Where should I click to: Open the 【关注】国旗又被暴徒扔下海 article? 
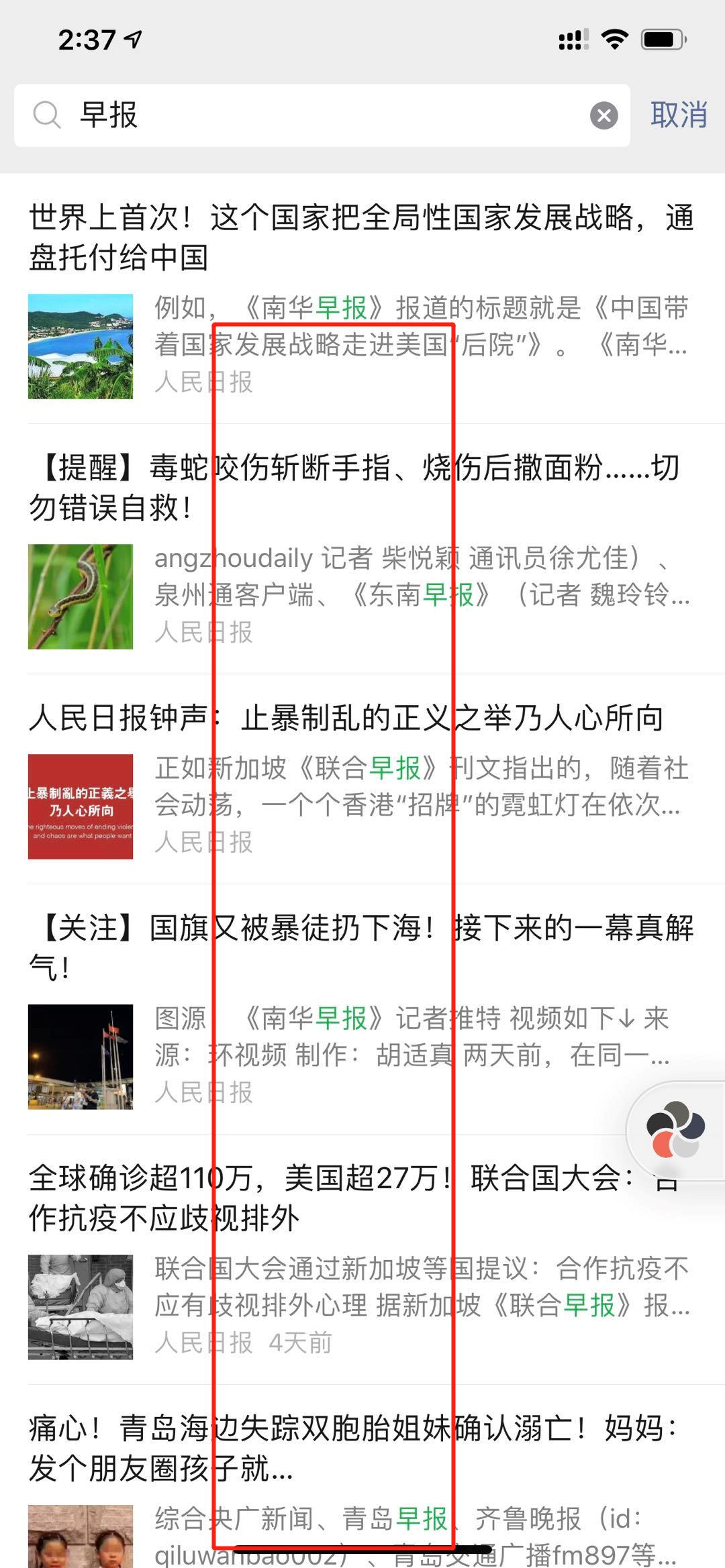coord(361,947)
